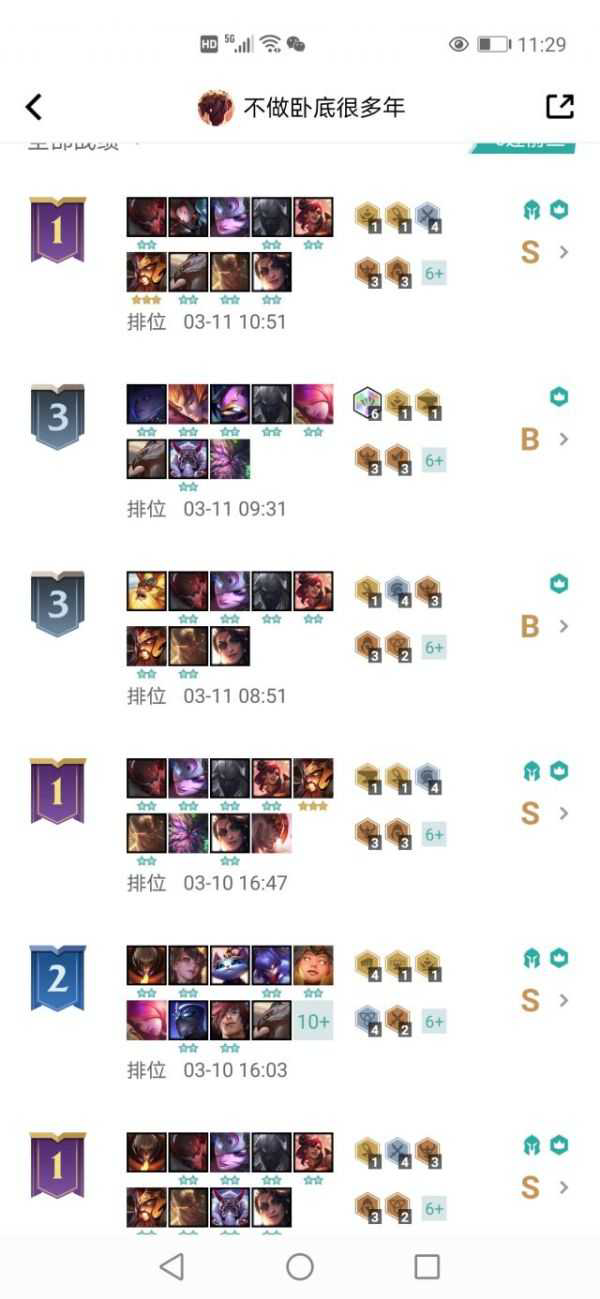The width and height of the screenshot is (600, 1299).
Task: Open recent apps from navigation bar
Action: click(427, 1267)
